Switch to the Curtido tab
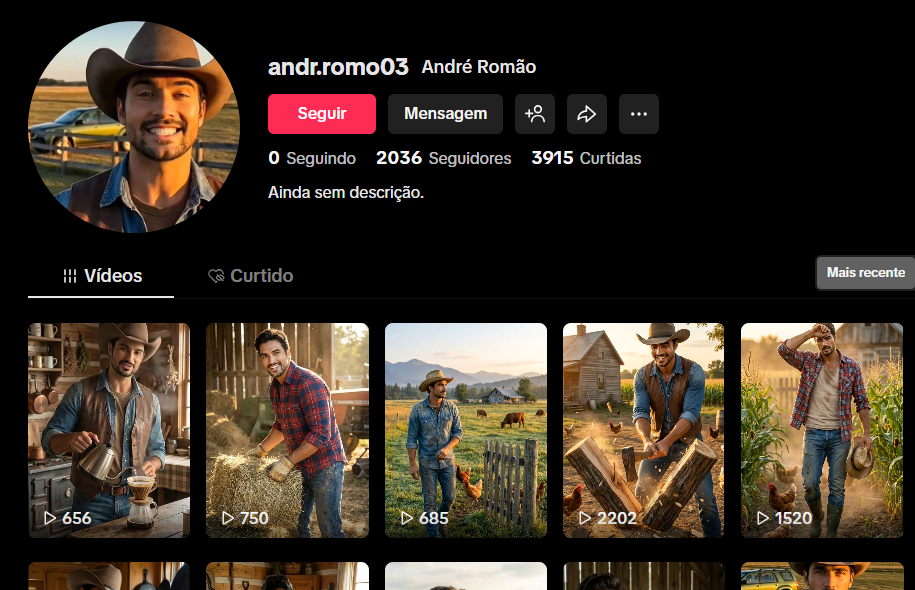Image resolution: width=915 pixels, height=590 pixels. pyautogui.click(x=251, y=275)
